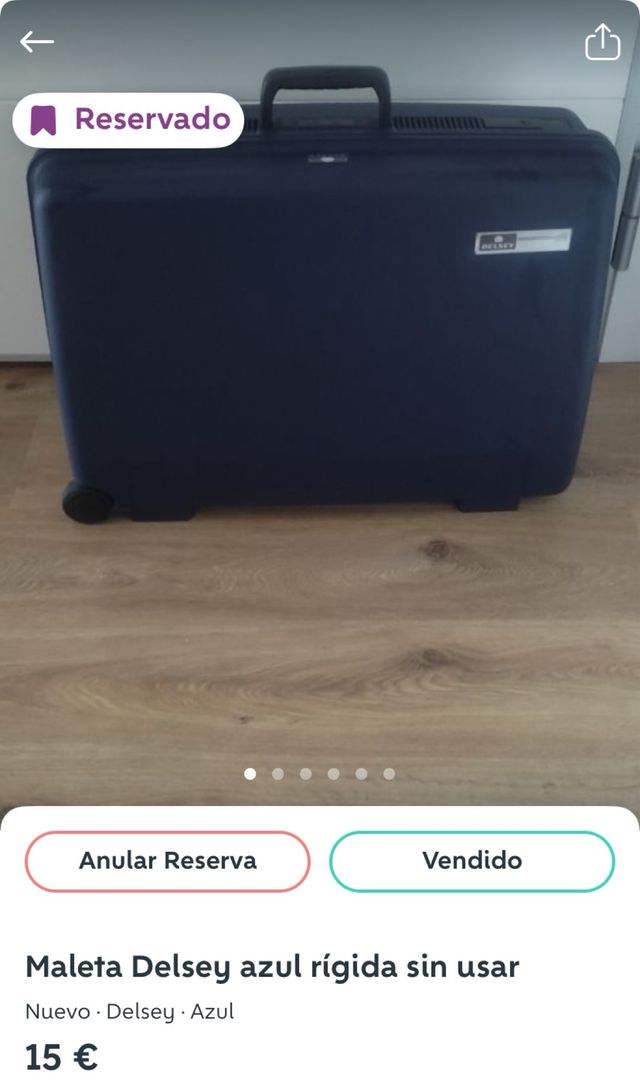Tap Anular Reserva button
This screenshot has height=1092, width=640.
tap(168, 861)
